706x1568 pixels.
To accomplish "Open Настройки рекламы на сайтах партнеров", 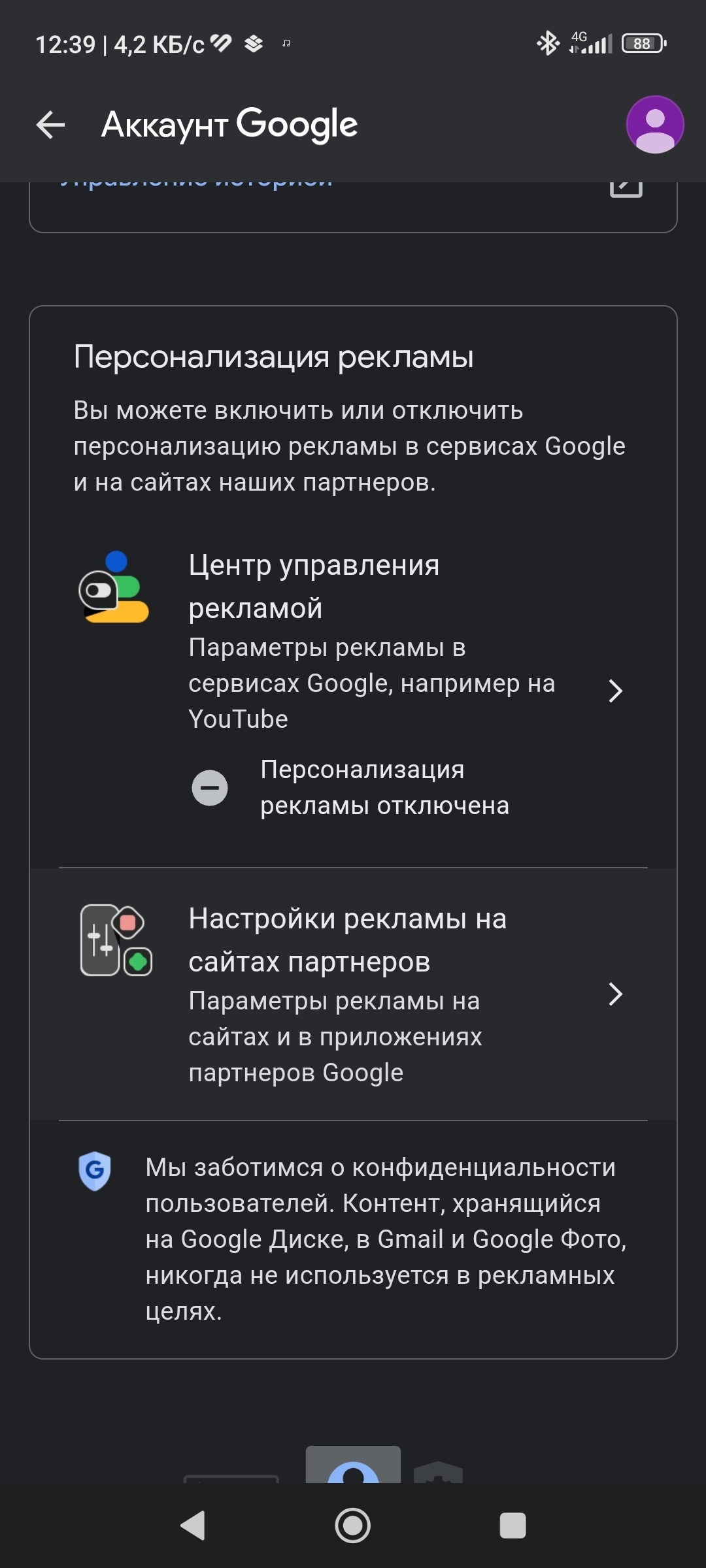I will 353,993.
